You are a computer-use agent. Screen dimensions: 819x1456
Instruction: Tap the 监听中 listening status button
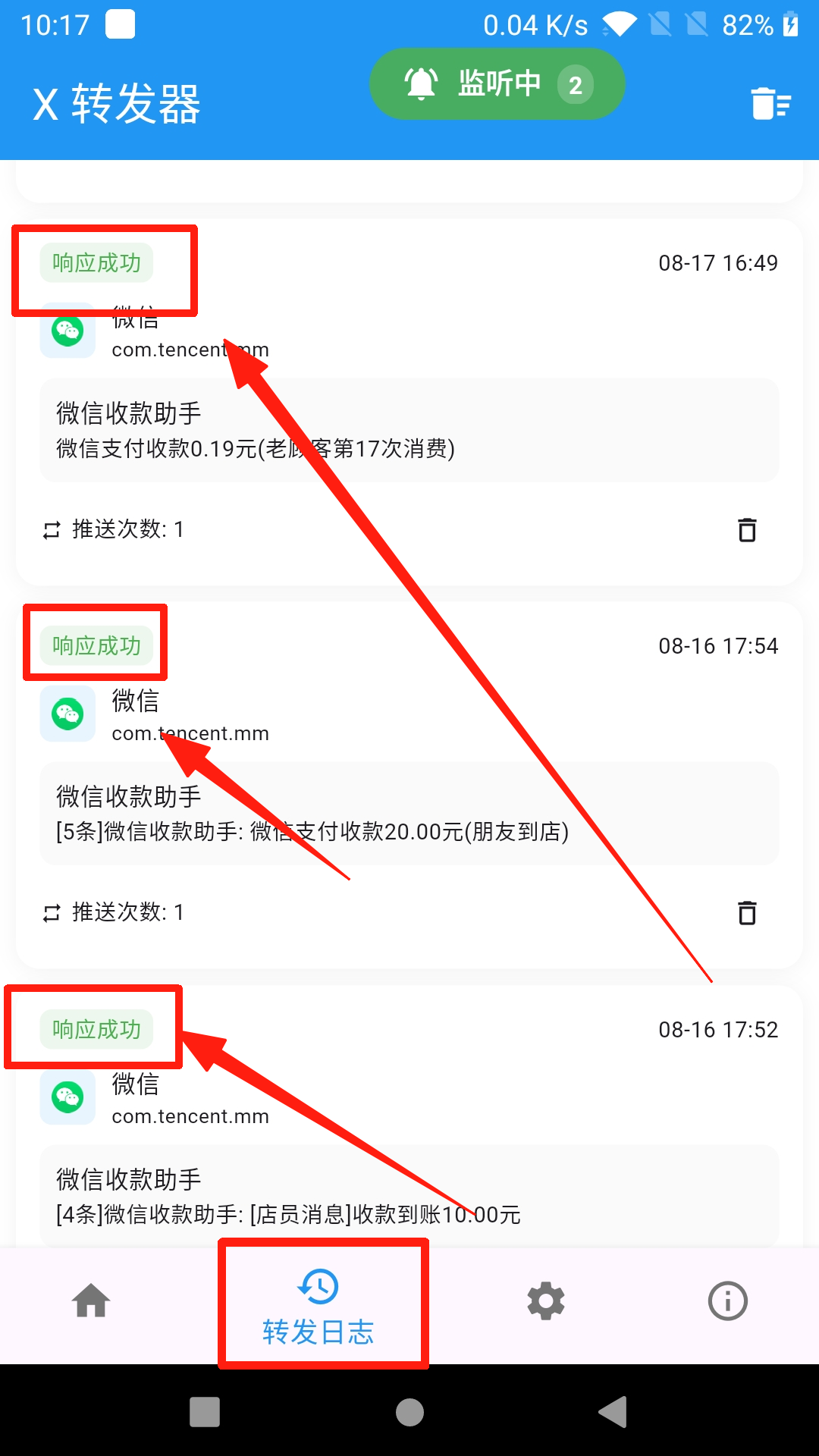pyautogui.click(x=497, y=84)
